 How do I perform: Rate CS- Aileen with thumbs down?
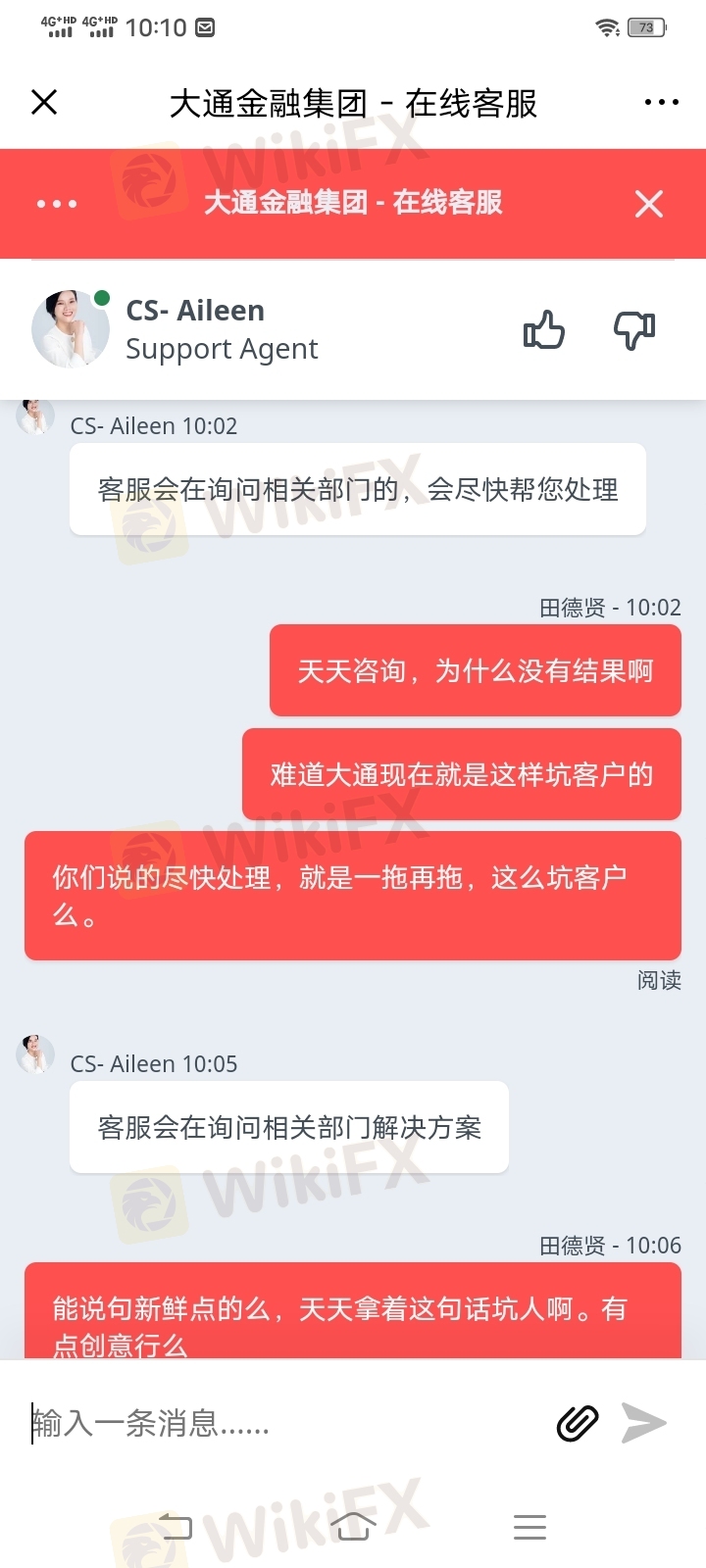(x=634, y=330)
